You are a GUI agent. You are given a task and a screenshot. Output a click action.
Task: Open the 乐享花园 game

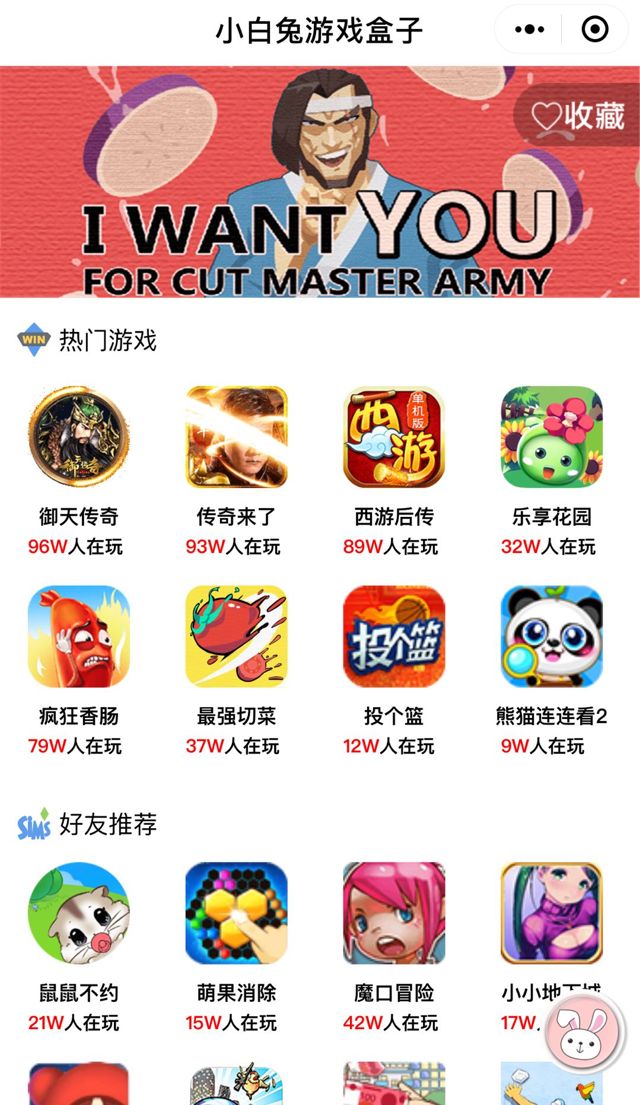[x=552, y=438]
